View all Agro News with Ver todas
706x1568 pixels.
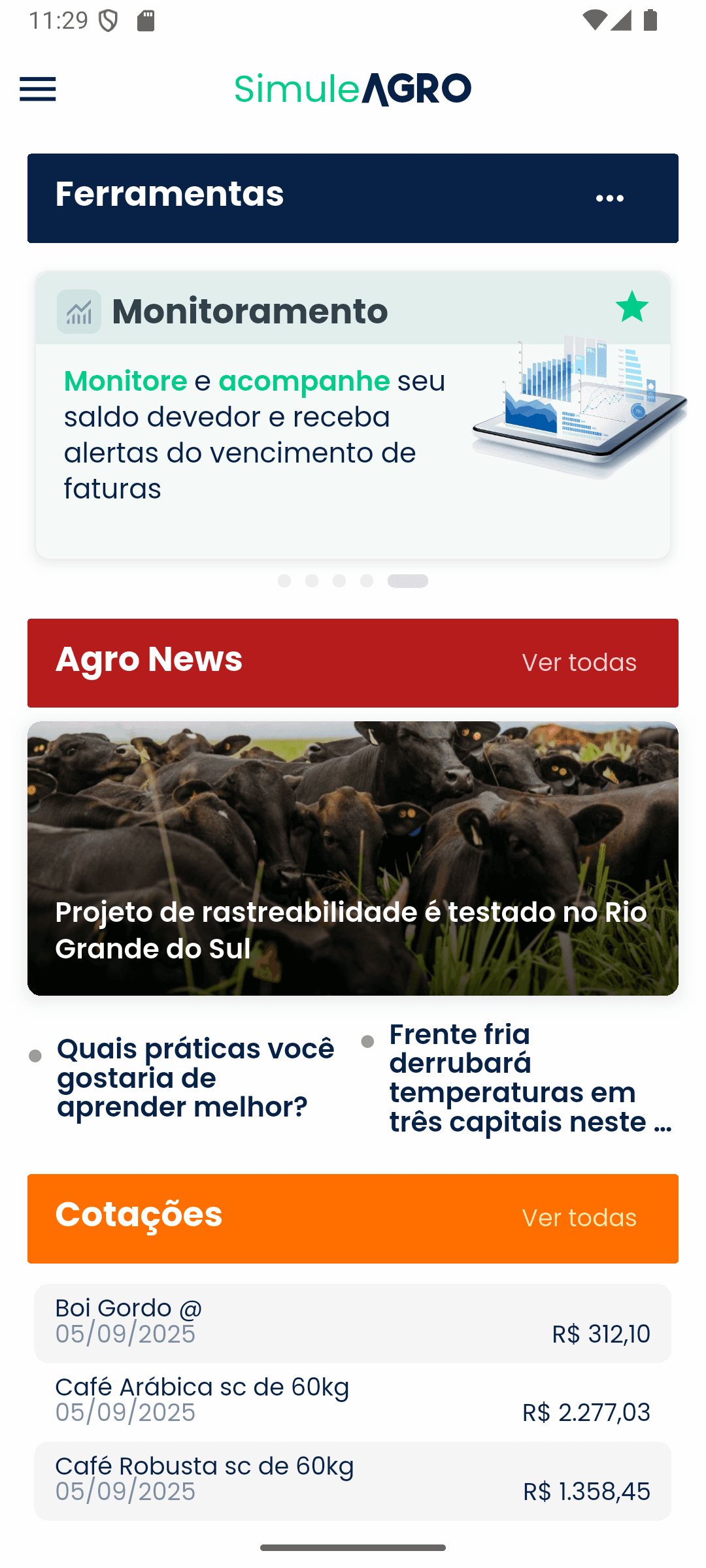tap(579, 662)
